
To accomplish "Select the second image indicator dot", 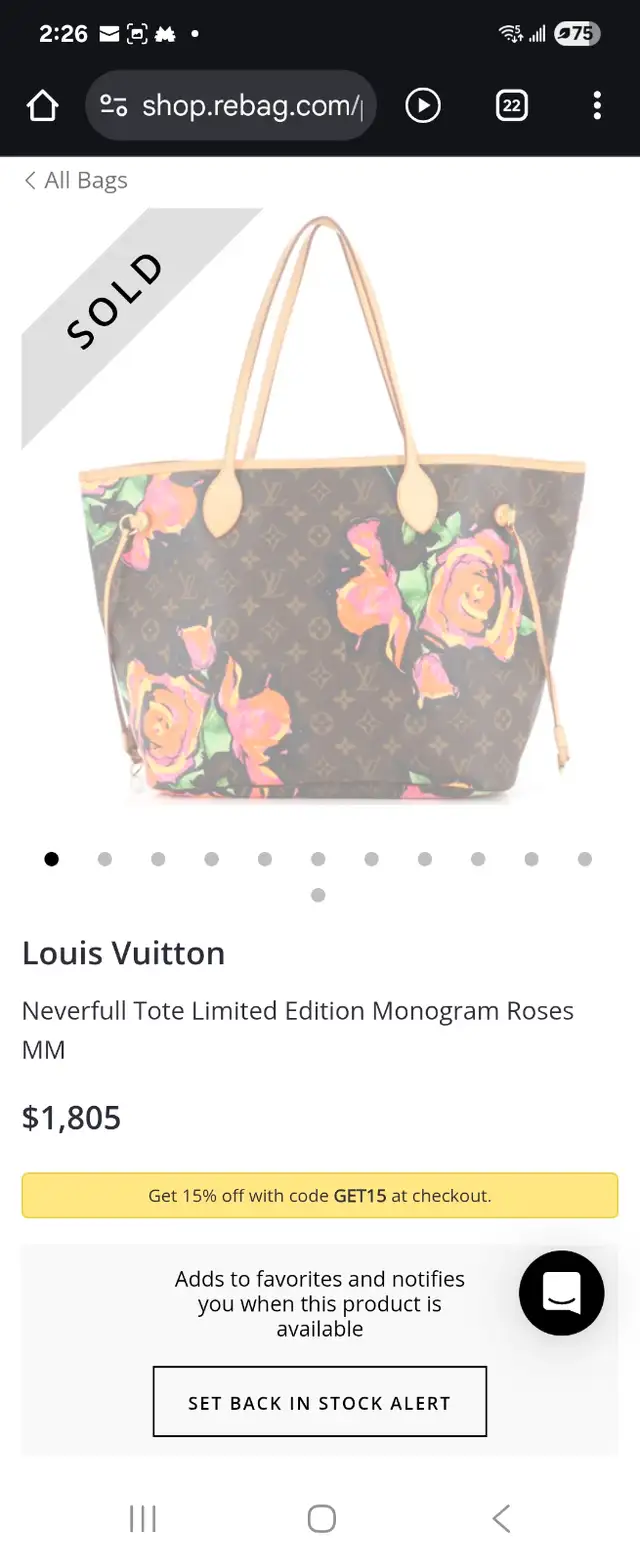I will point(105,859).
